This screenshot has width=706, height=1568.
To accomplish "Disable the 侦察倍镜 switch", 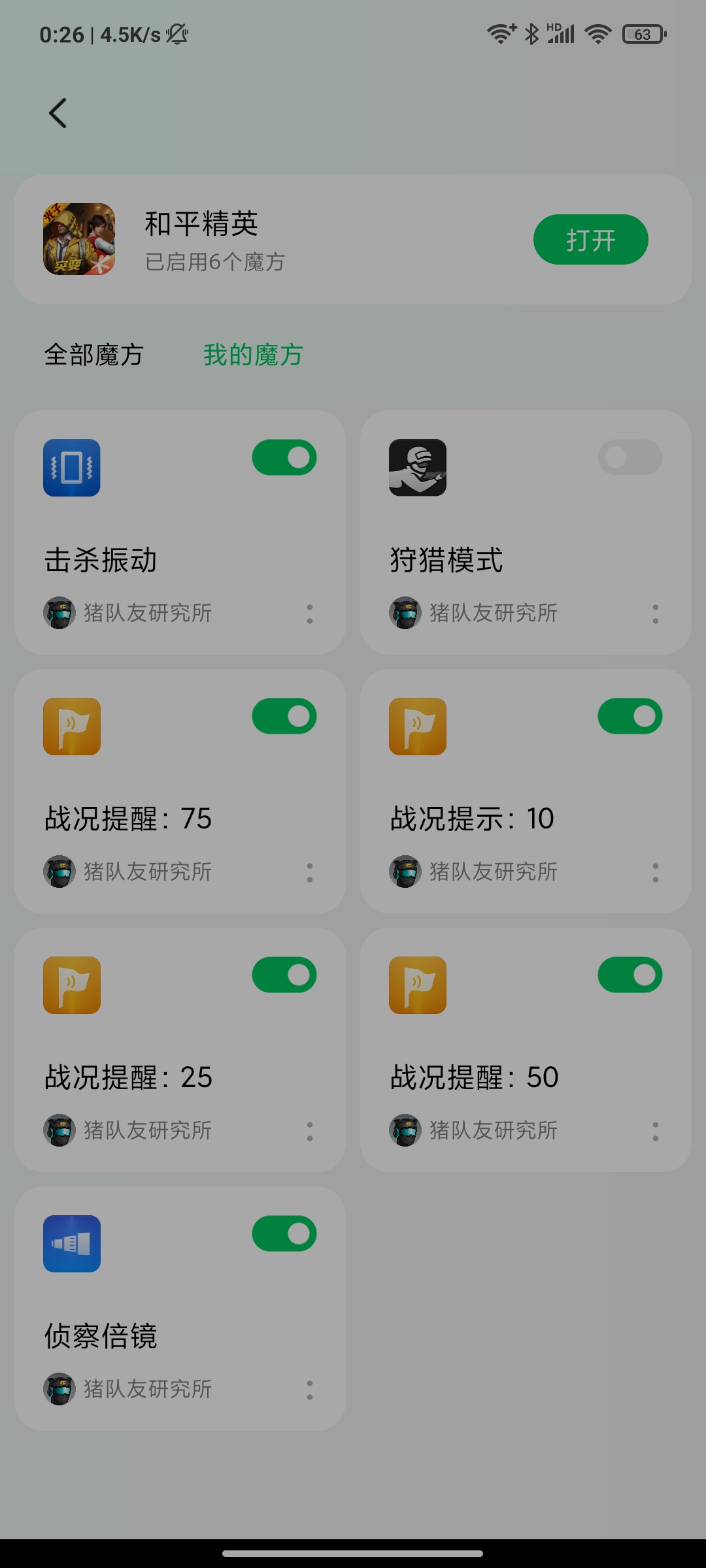I will point(284,1233).
